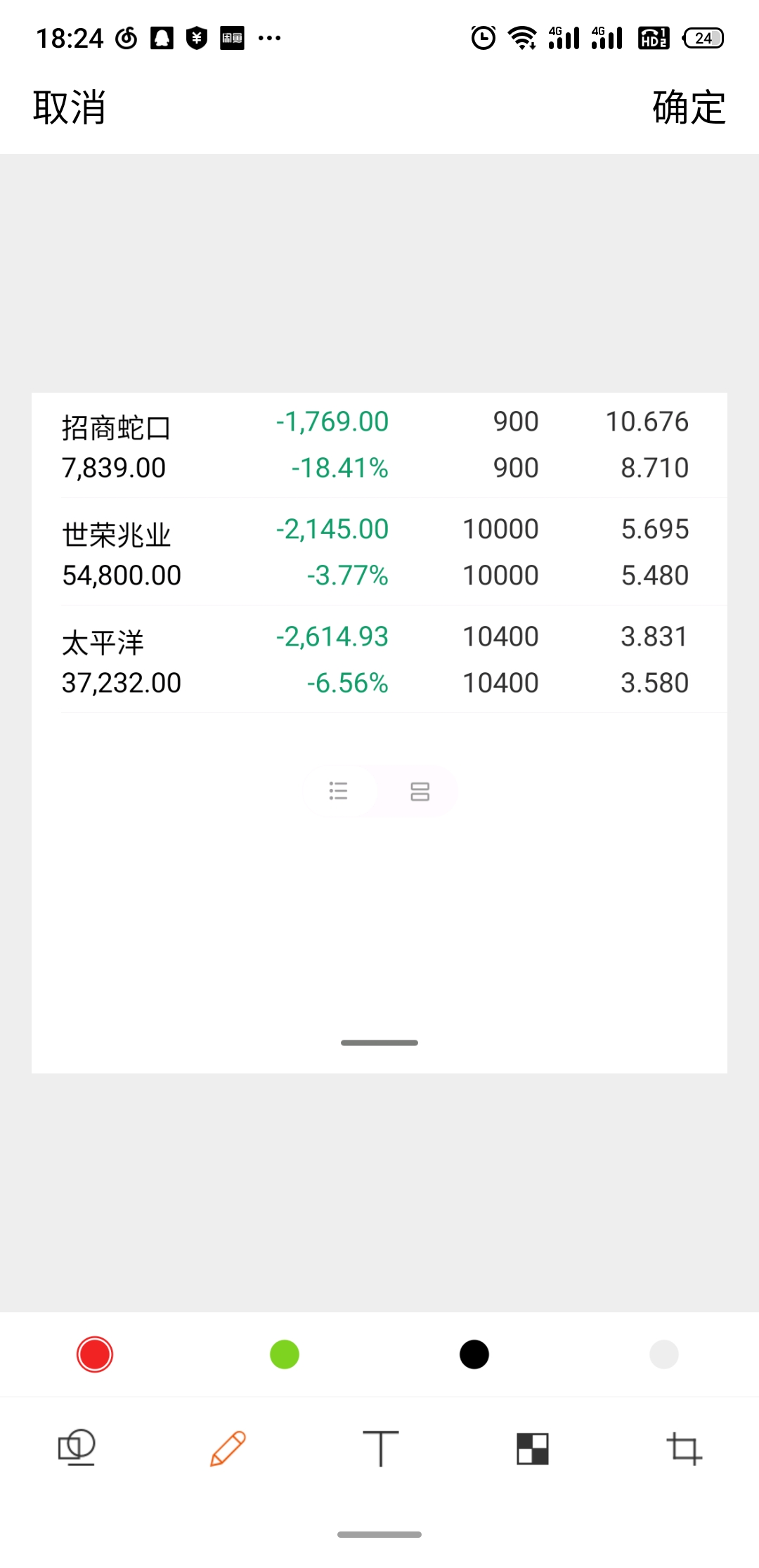Pick the black pen color
759x1568 pixels.
[474, 1354]
